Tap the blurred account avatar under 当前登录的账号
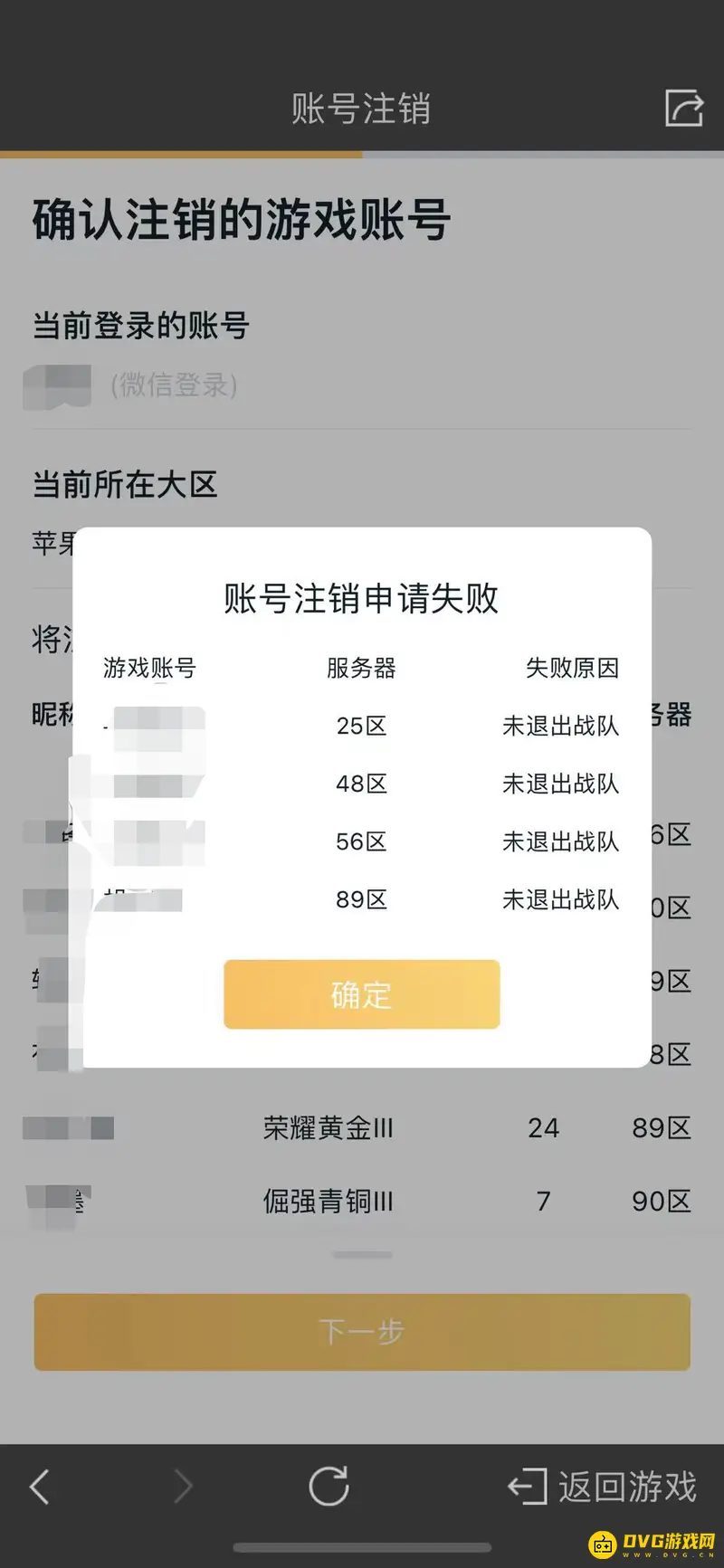The width and height of the screenshot is (724, 1568). 56,389
